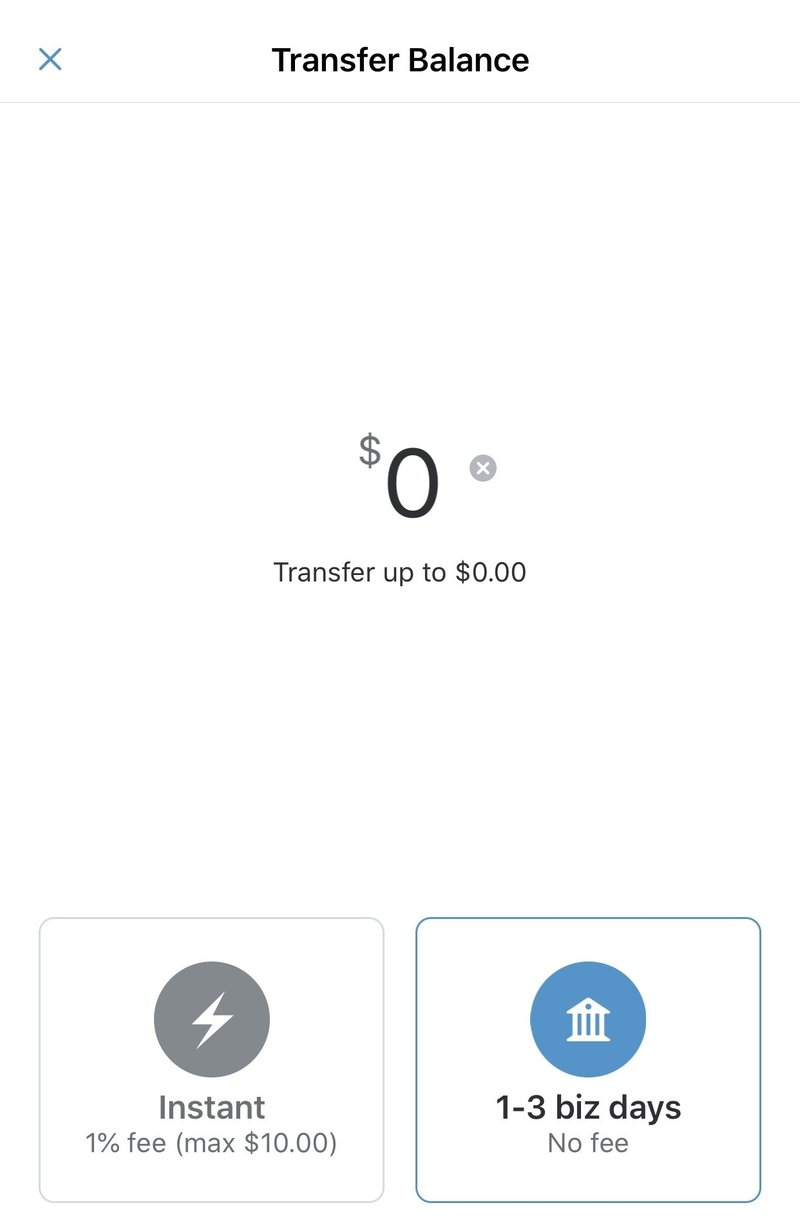The height and width of the screenshot is (1219, 800).
Task: Click the blue X close icon
Action: click(49, 59)
